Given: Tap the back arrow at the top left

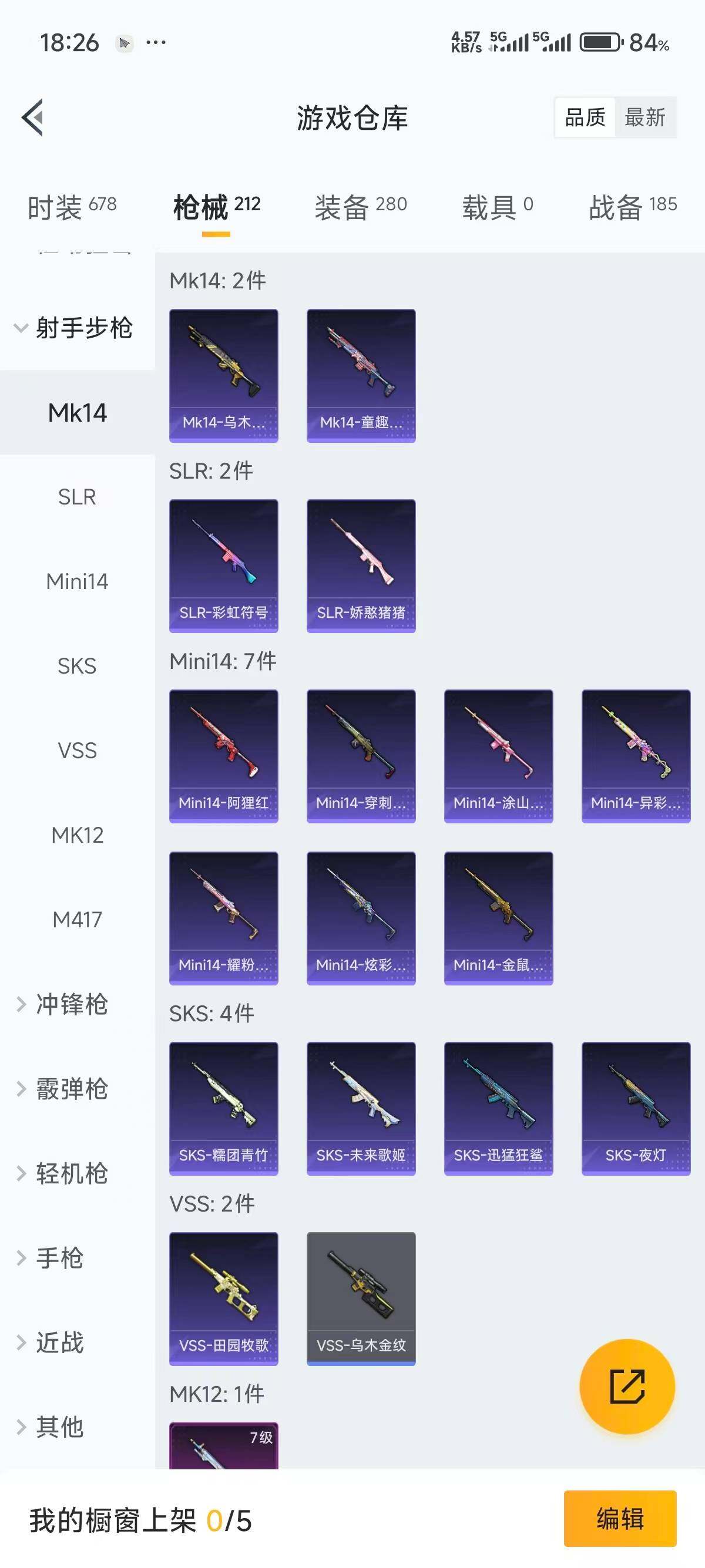Looking at the screenshot, I should click(33, 118).
